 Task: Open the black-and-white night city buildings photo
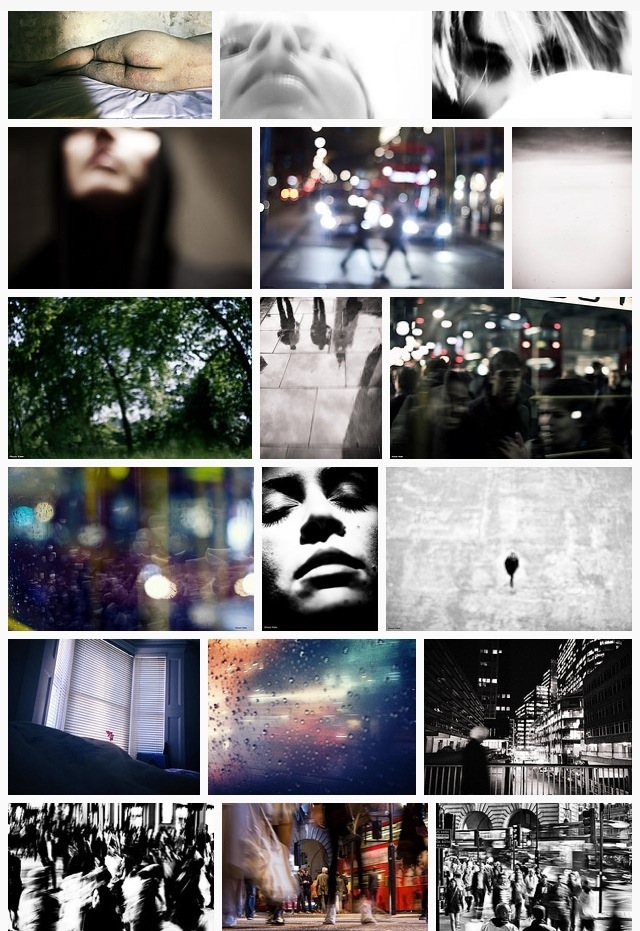click(x=528, y=717)
